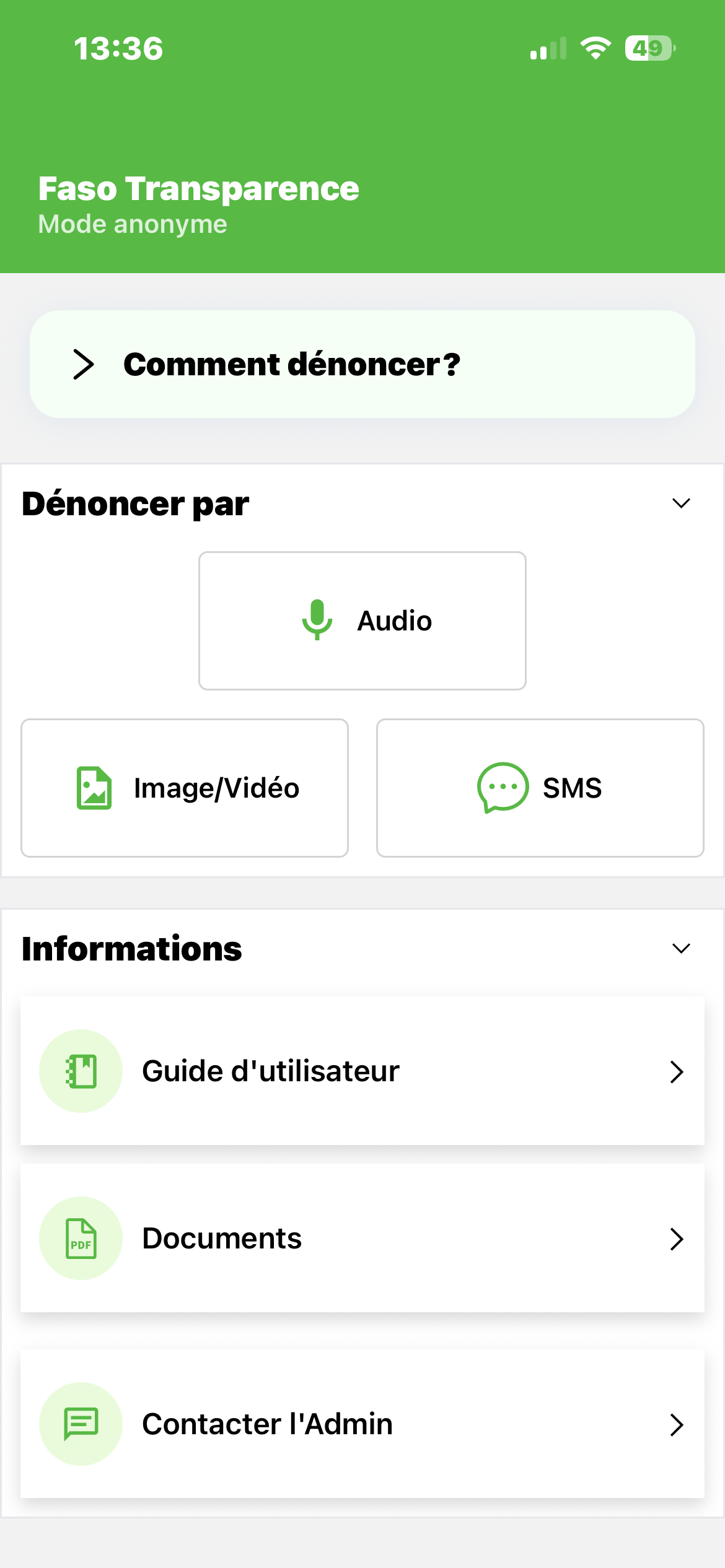Open the Guide d'utilisateur row
This screenshot has width=725, height=1568.
[362, 1071]
